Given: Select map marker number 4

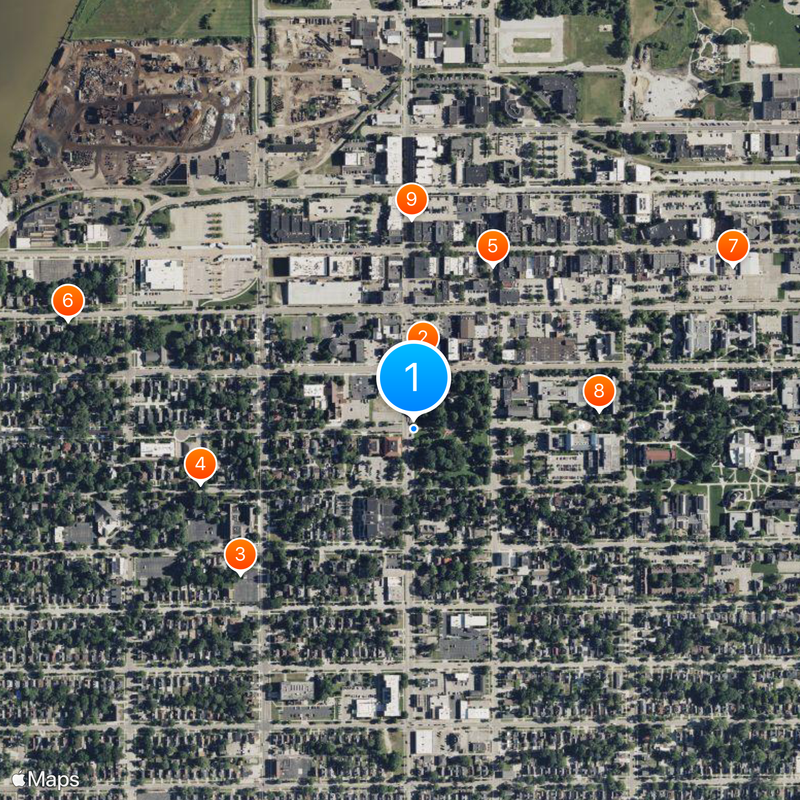Looking at the screenshot, I should click(201, 464).
